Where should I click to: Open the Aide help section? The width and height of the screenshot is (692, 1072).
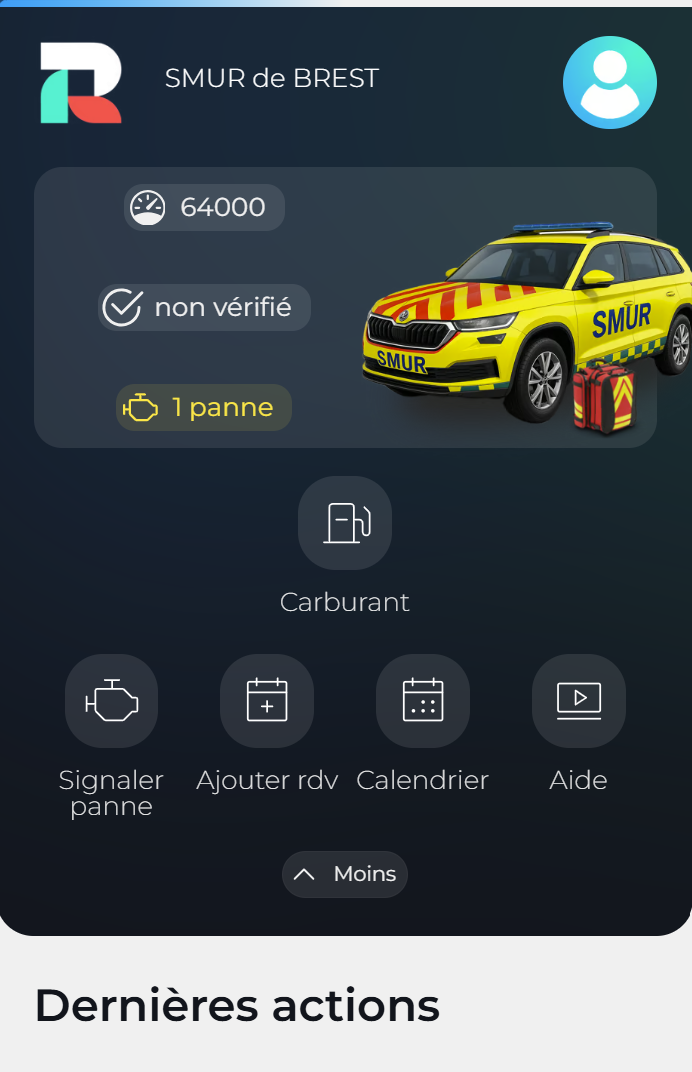[578, 701]
